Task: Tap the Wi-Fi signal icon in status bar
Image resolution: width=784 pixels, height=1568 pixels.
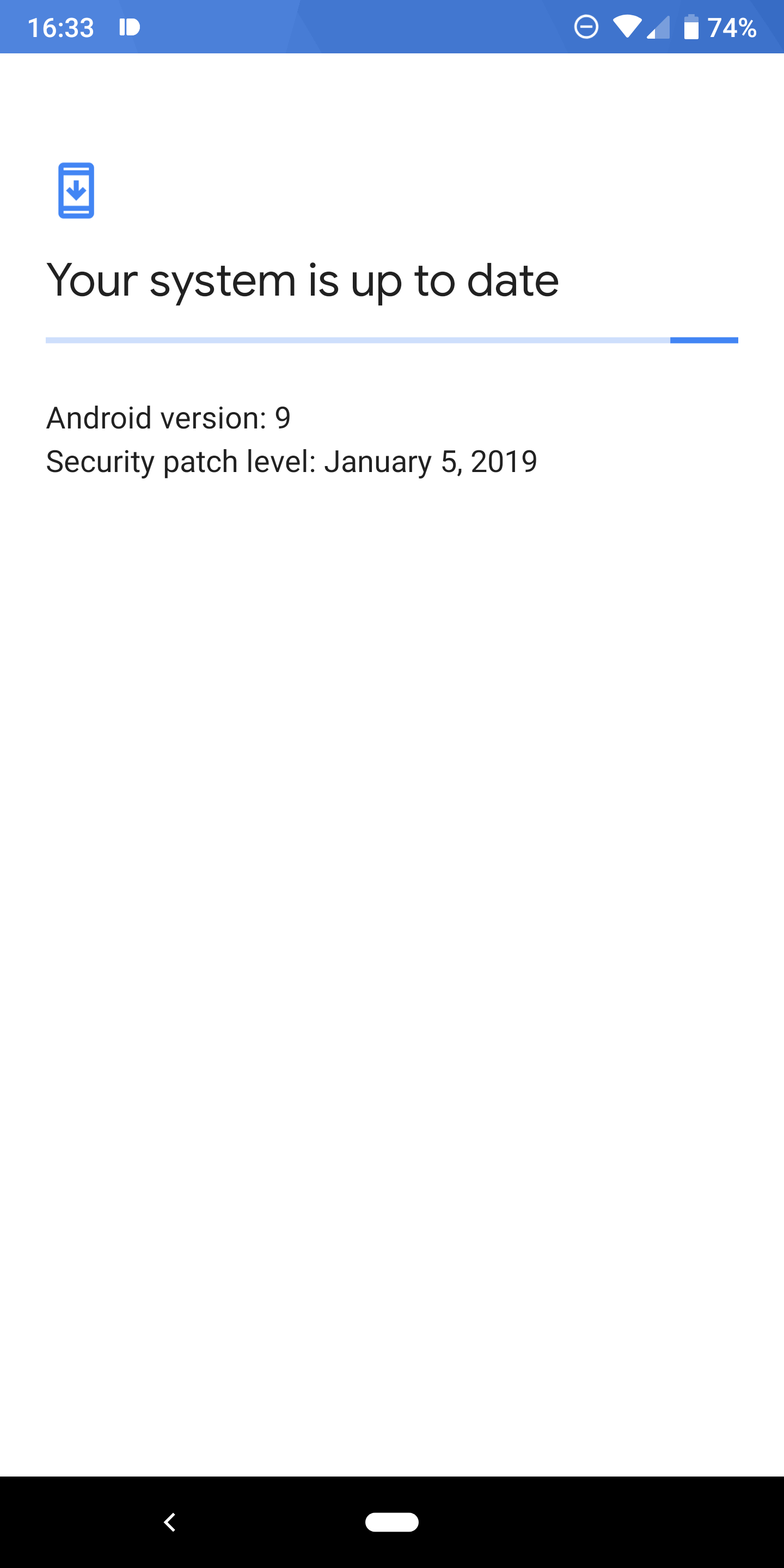Action: click(627, 26)
